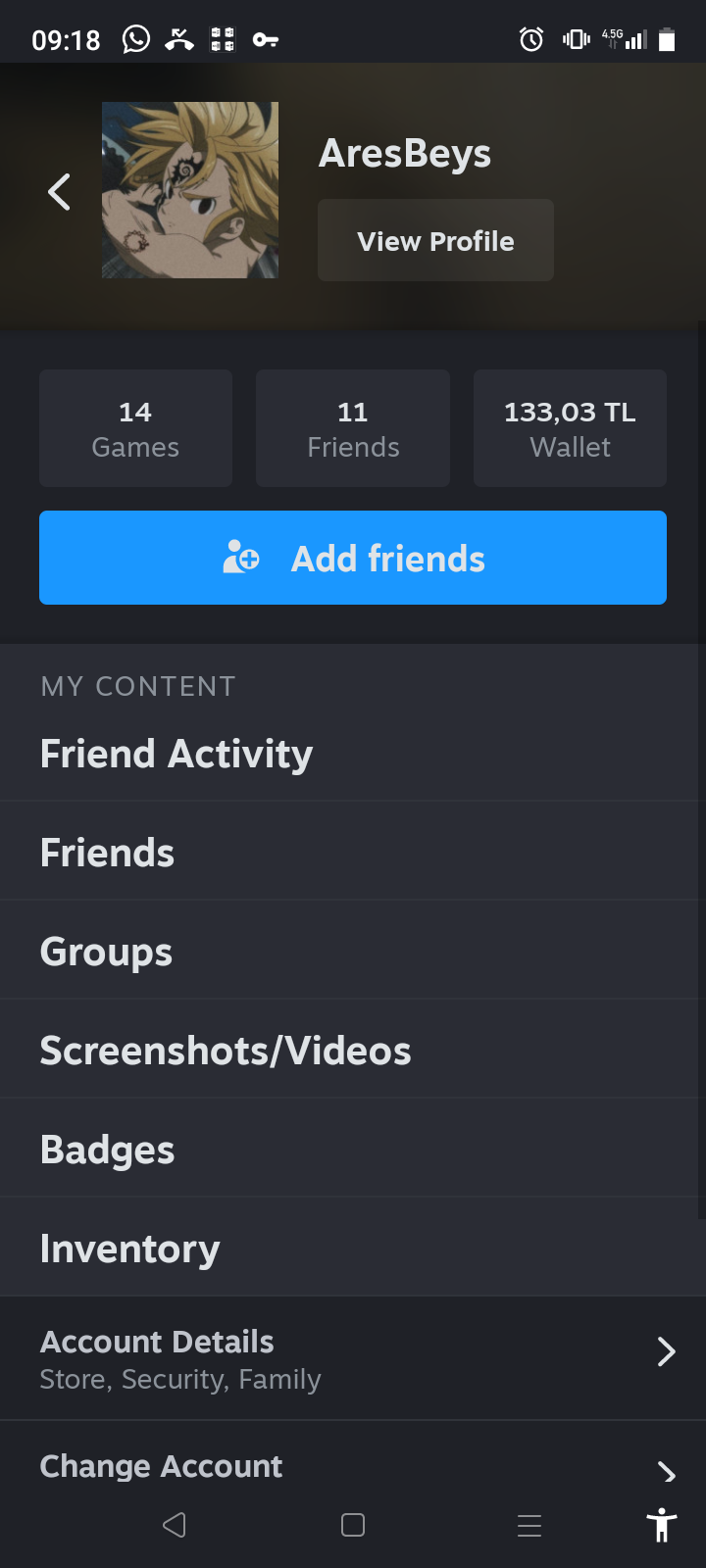Open Screenshots/Videos
Viewport: 706px width, 1568px height.
[x=353, y=1050]
